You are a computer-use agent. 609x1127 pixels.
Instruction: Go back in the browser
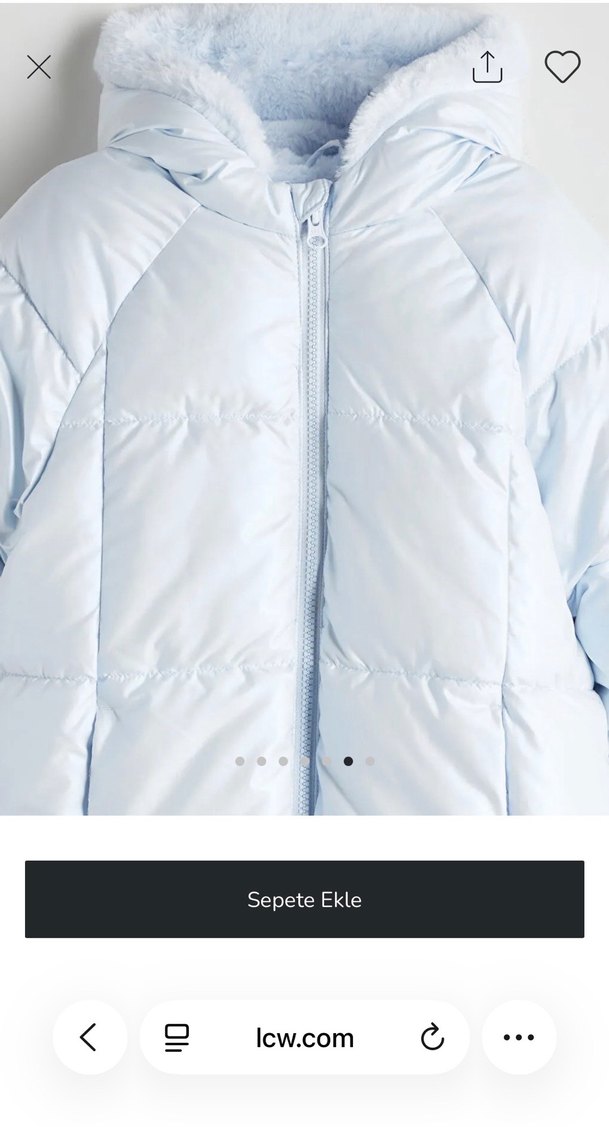coord(89,1037)
